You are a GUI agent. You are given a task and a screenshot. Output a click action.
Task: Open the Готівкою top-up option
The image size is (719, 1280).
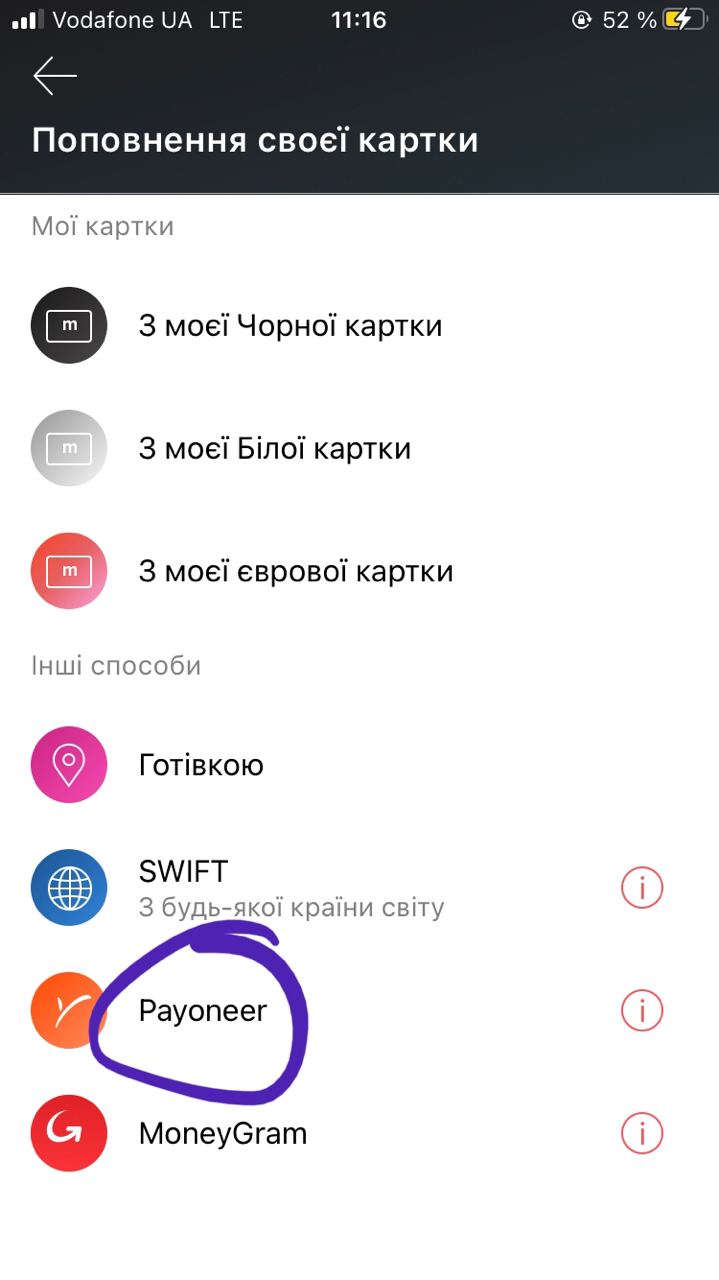[x=359, y=766]
